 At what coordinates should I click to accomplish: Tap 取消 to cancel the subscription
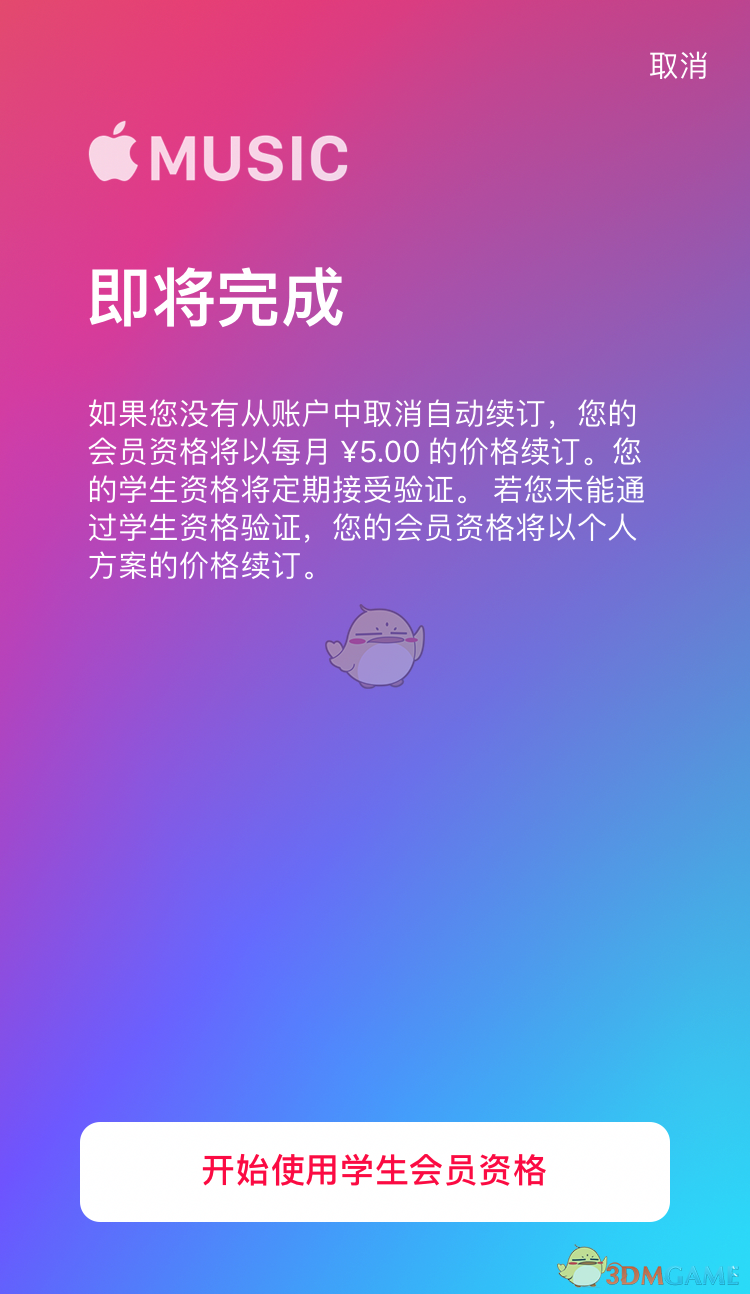point(678,66)
